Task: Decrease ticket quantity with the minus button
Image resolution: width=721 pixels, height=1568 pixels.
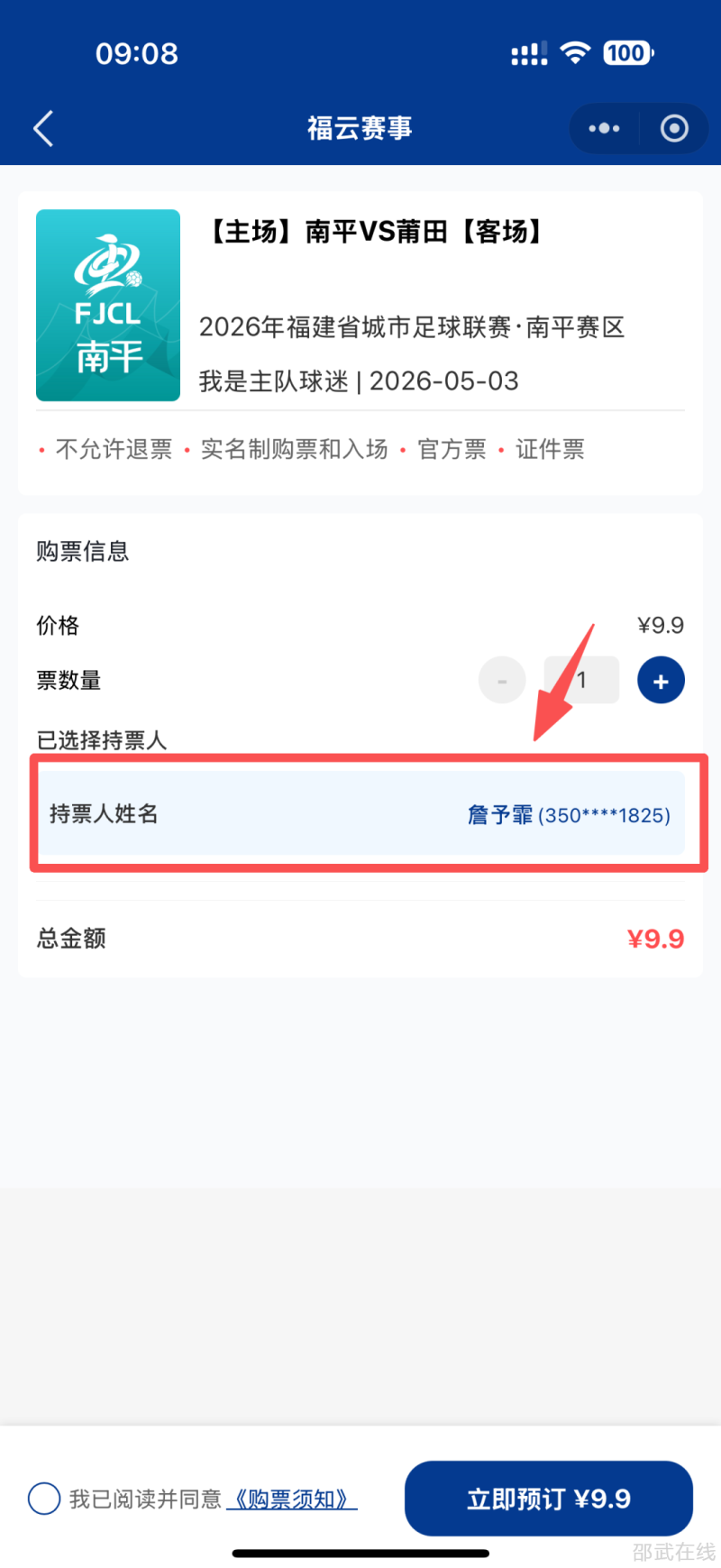Action: [502, 681]
